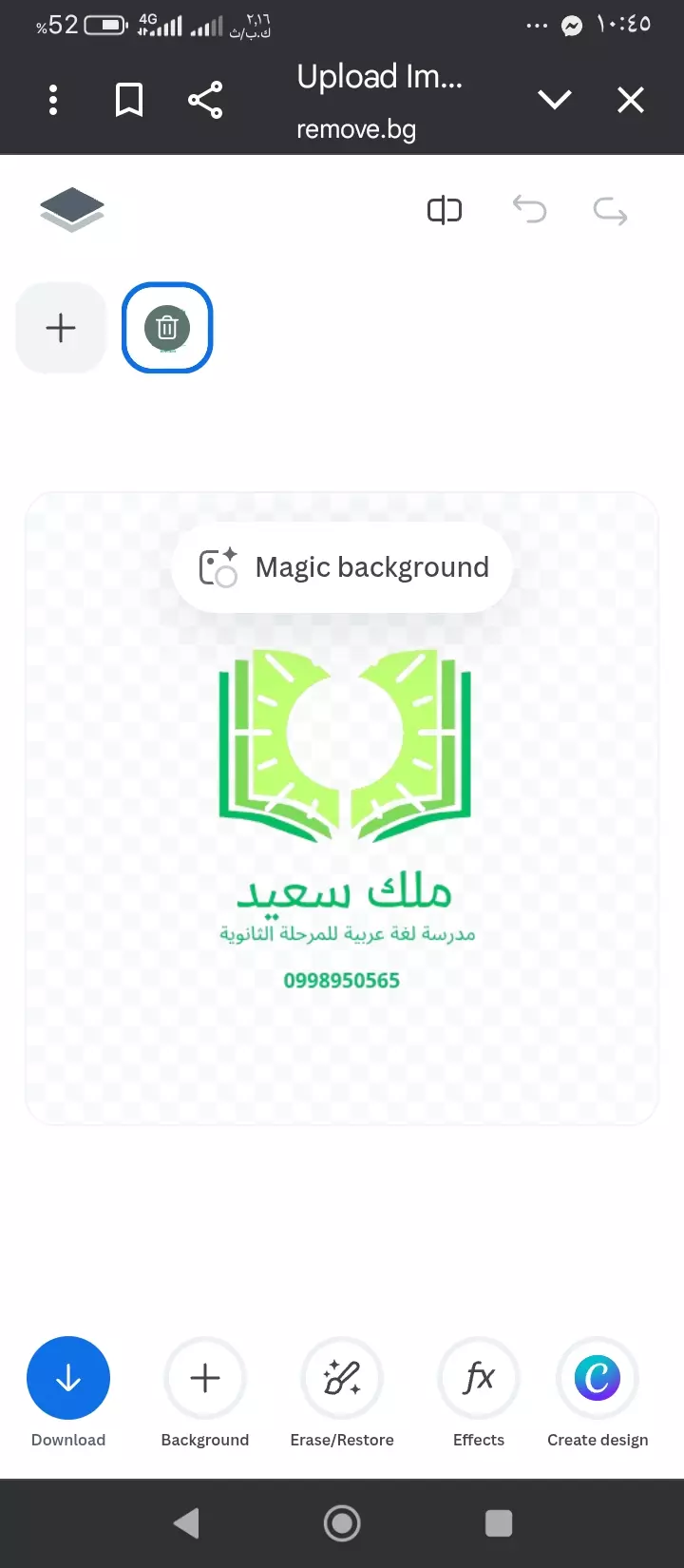The height and width of the screenshot is (1568, 684).
Task: Share the current page
Action: [205, 100]
